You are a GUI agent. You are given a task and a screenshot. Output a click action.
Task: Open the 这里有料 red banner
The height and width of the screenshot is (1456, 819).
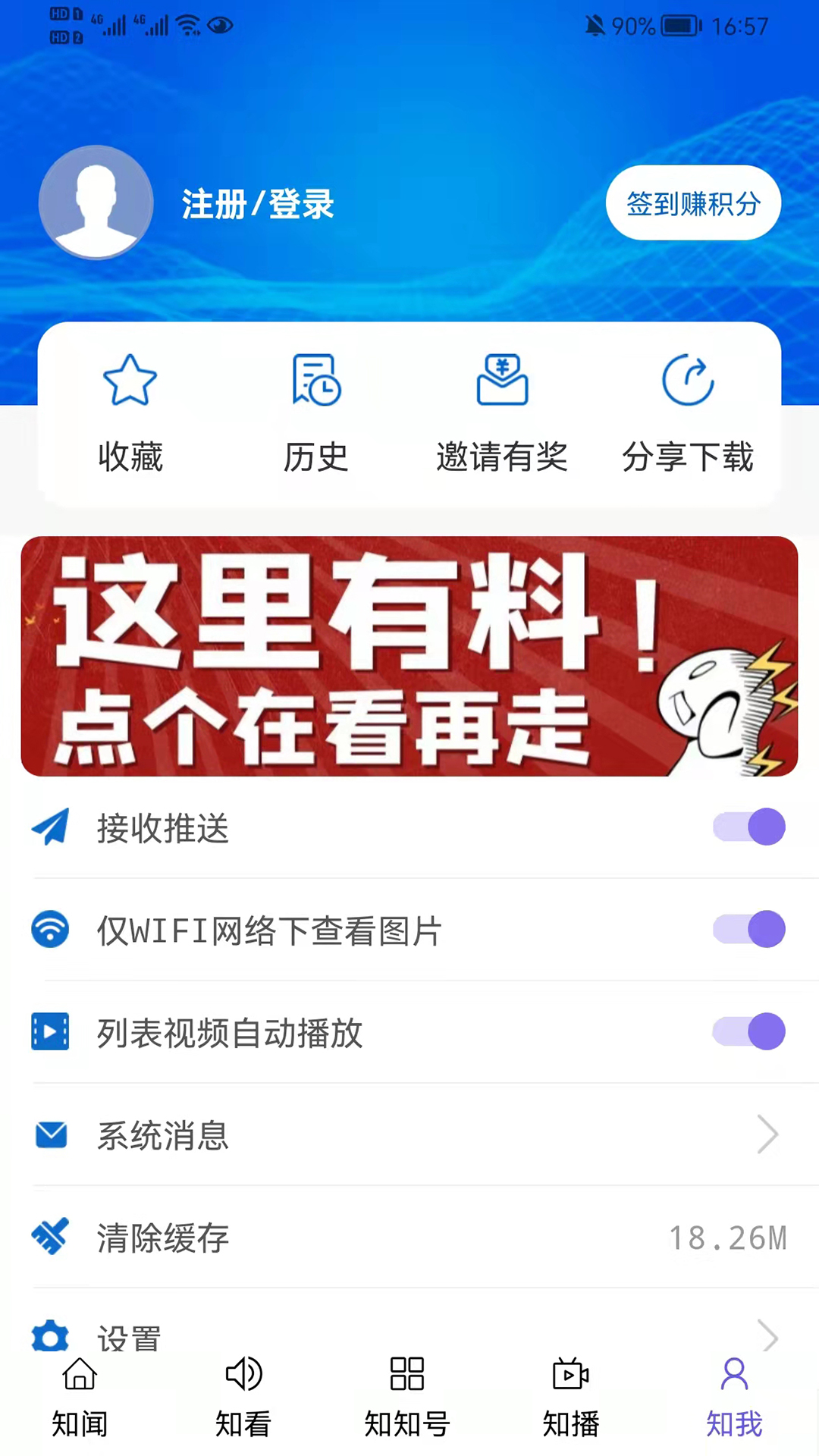[409, 656]
